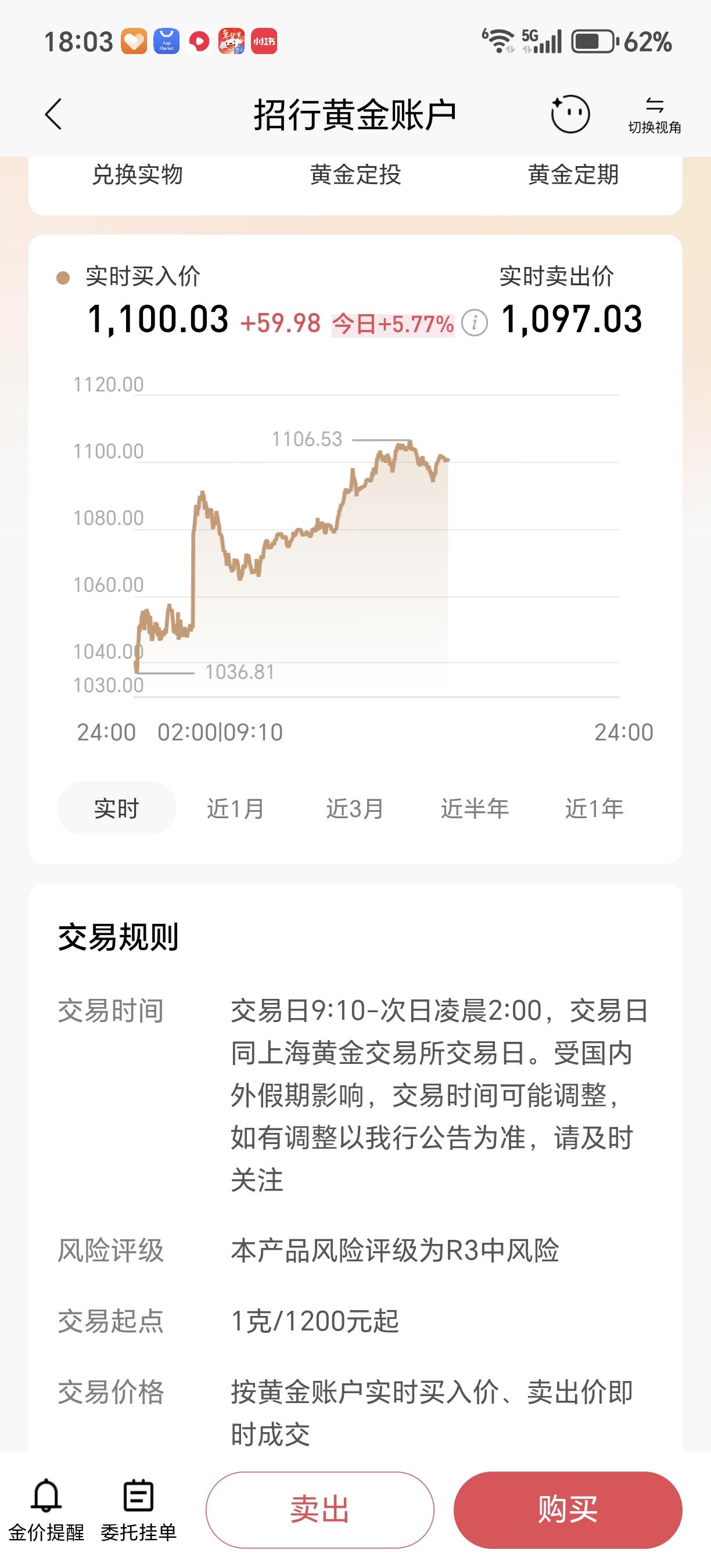Viewport: 711px width, 1568px height.
Task: Open the 黄金定投 option
Action: [355, 177]
